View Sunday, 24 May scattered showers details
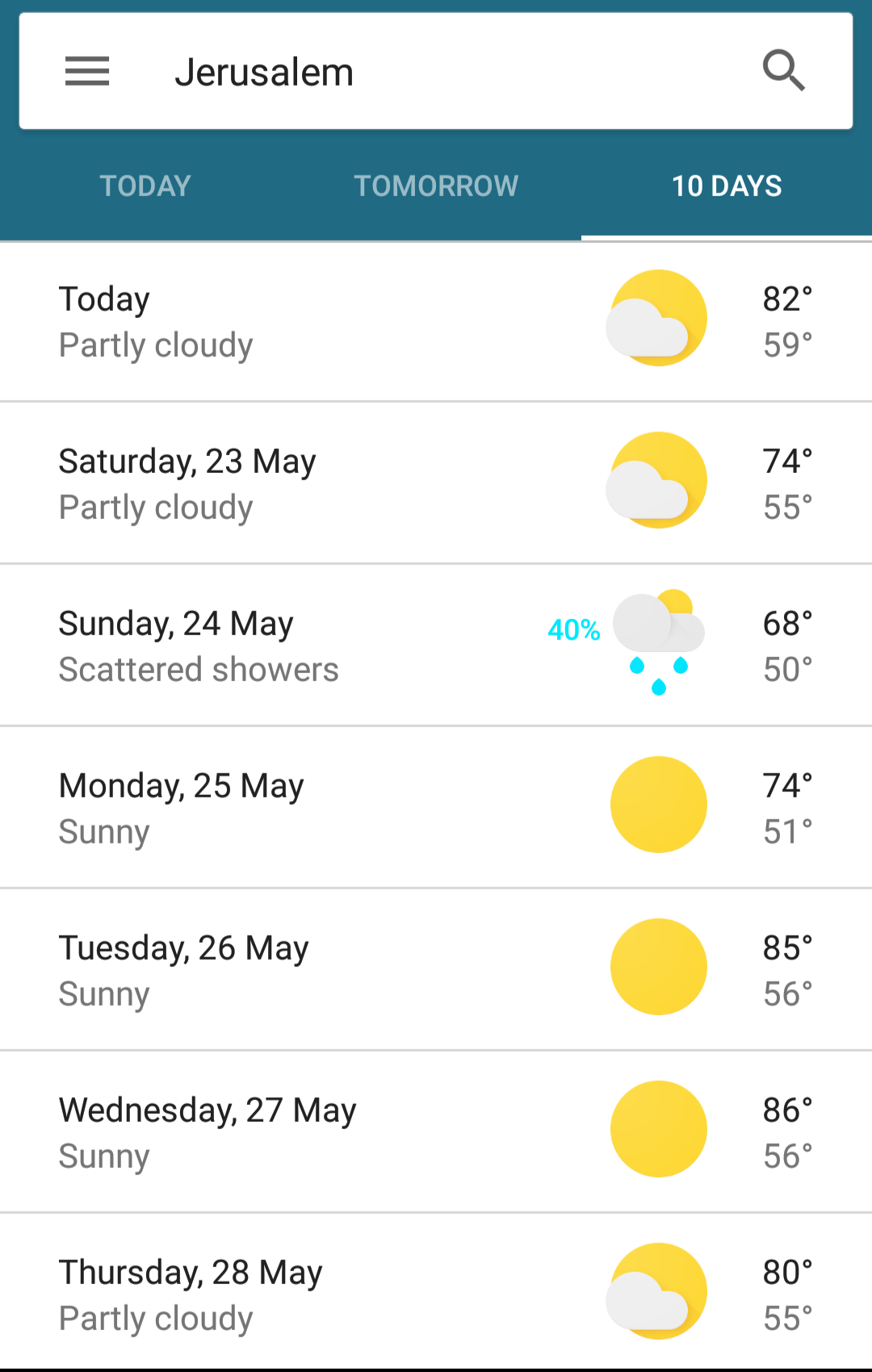Screen dimensions: 872x1372 [436, 646]
